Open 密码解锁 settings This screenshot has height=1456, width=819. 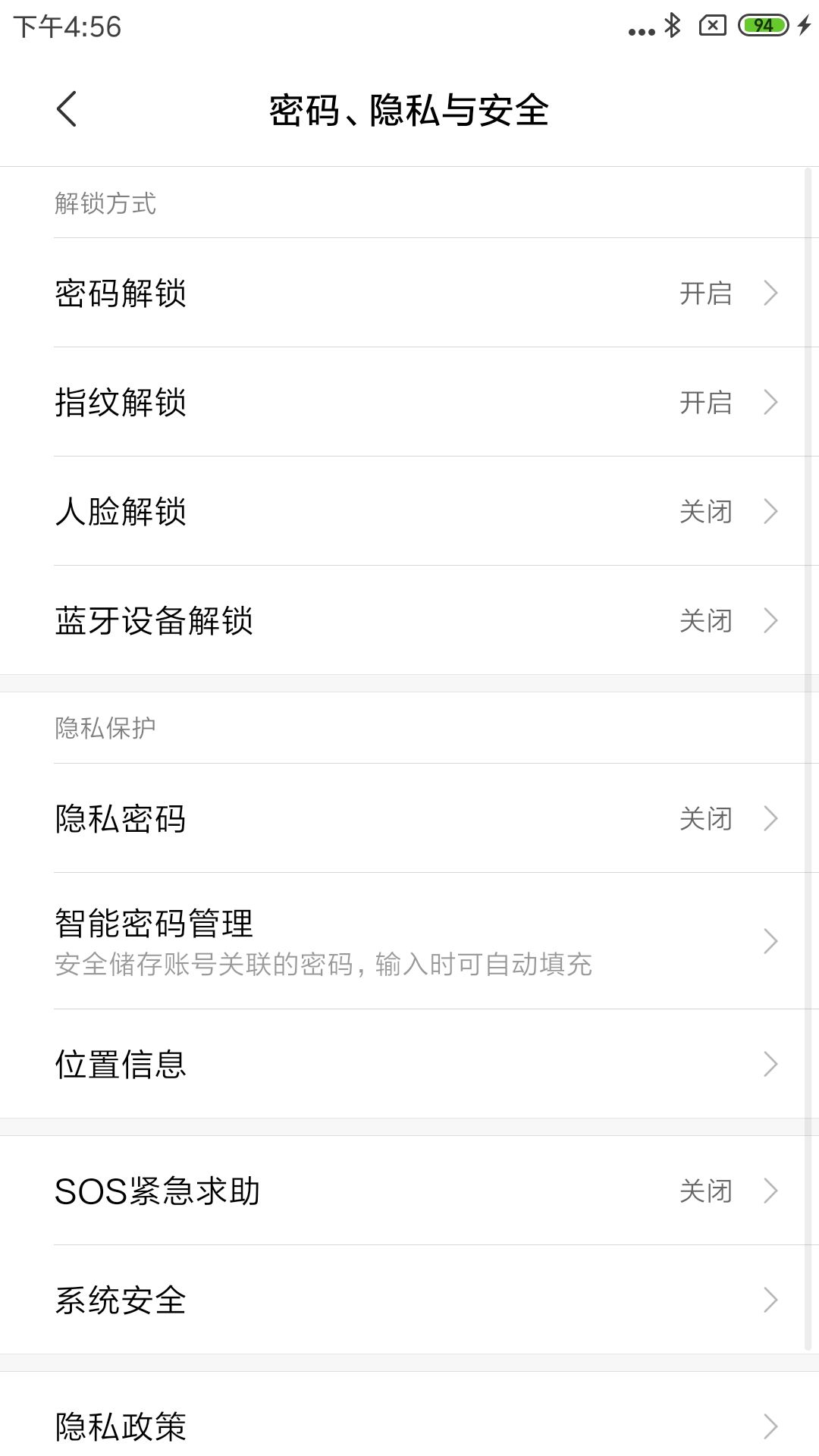tap(409, 293)
